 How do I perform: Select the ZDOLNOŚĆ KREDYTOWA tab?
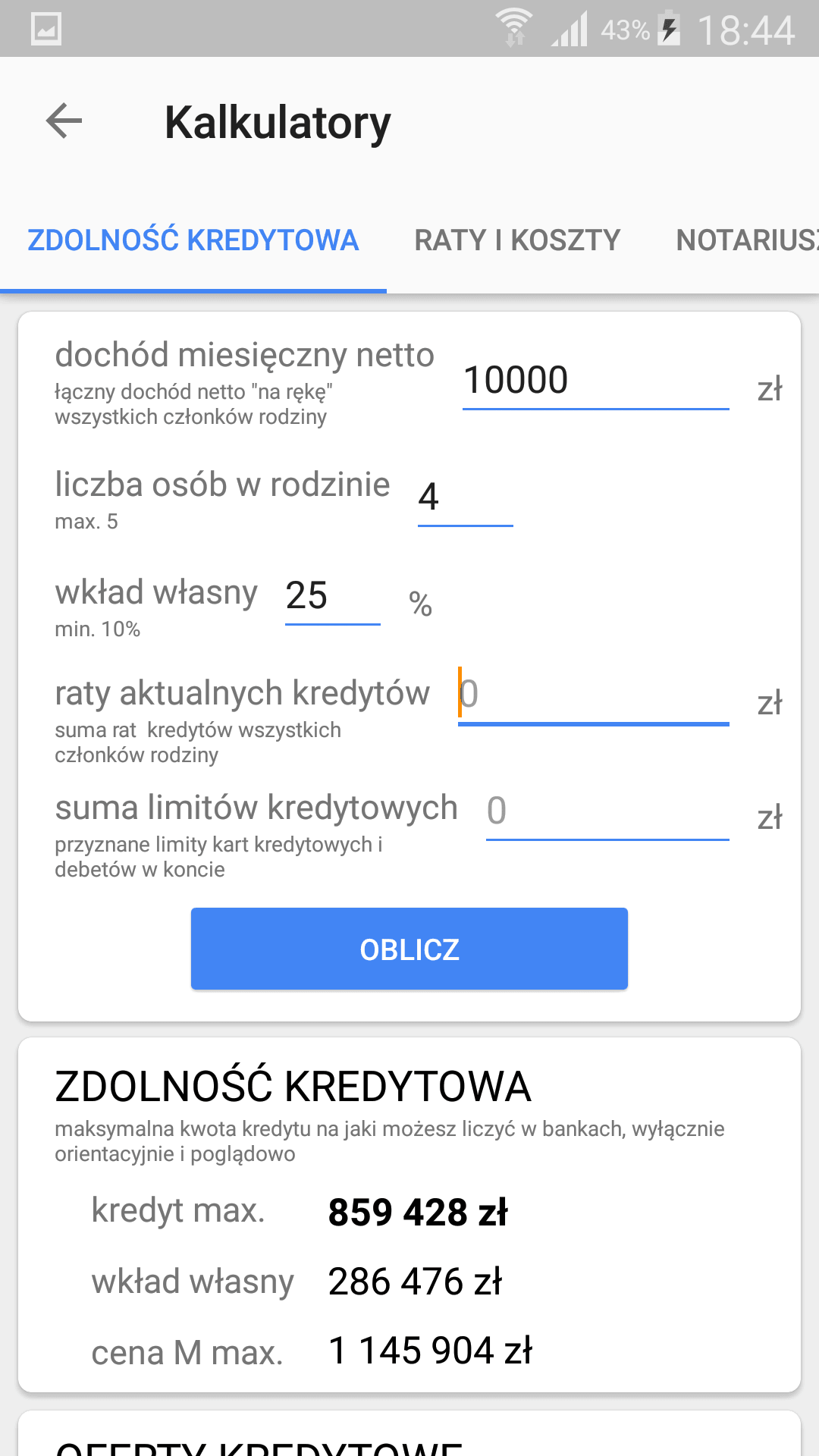click(x=193, y=240)
